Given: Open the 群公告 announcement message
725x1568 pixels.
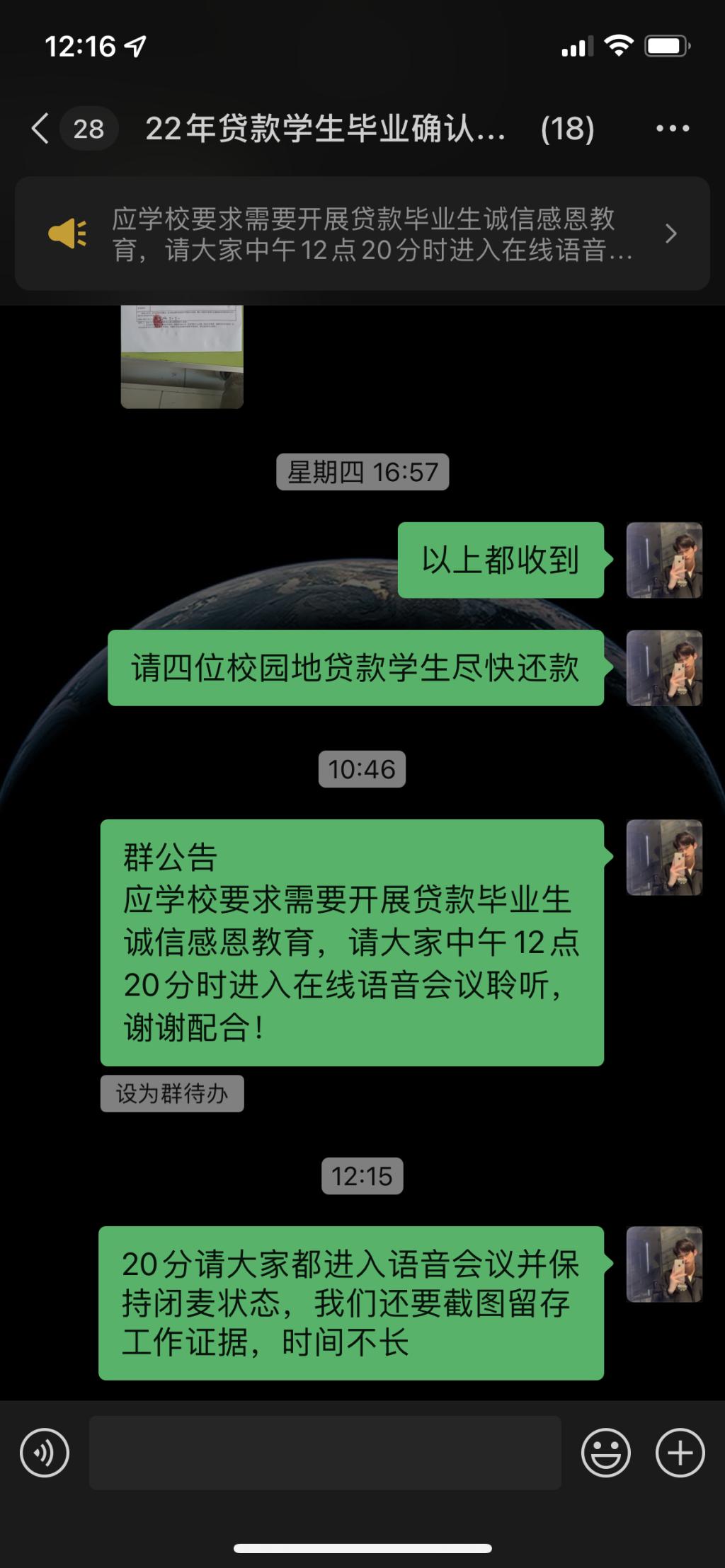Looking at the screenshot, I should (x=352, y=942).
